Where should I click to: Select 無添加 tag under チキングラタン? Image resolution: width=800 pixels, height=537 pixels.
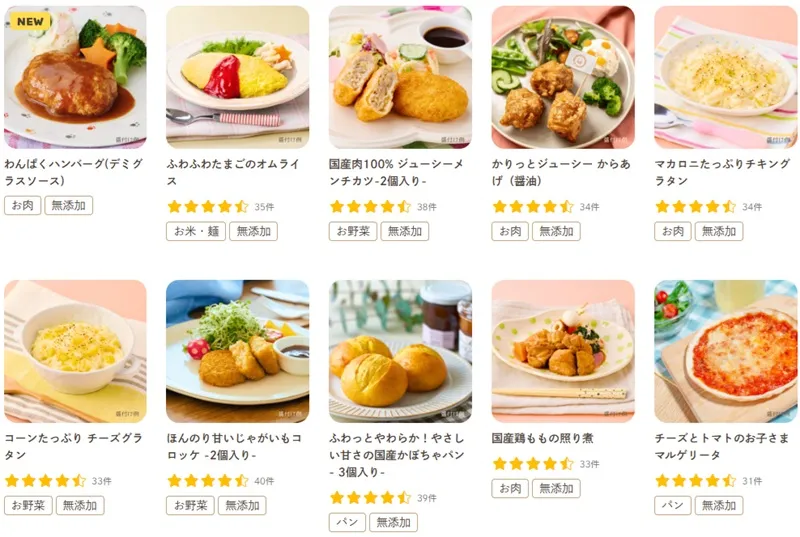[x=718, y=232]
